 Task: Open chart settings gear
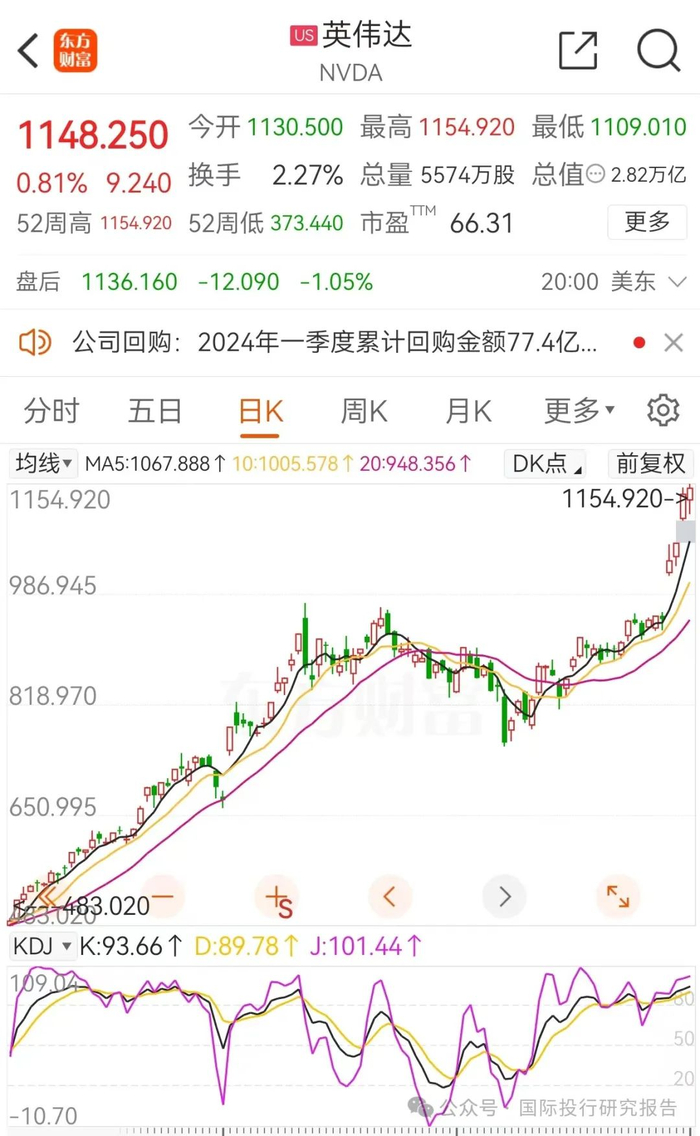662,410
